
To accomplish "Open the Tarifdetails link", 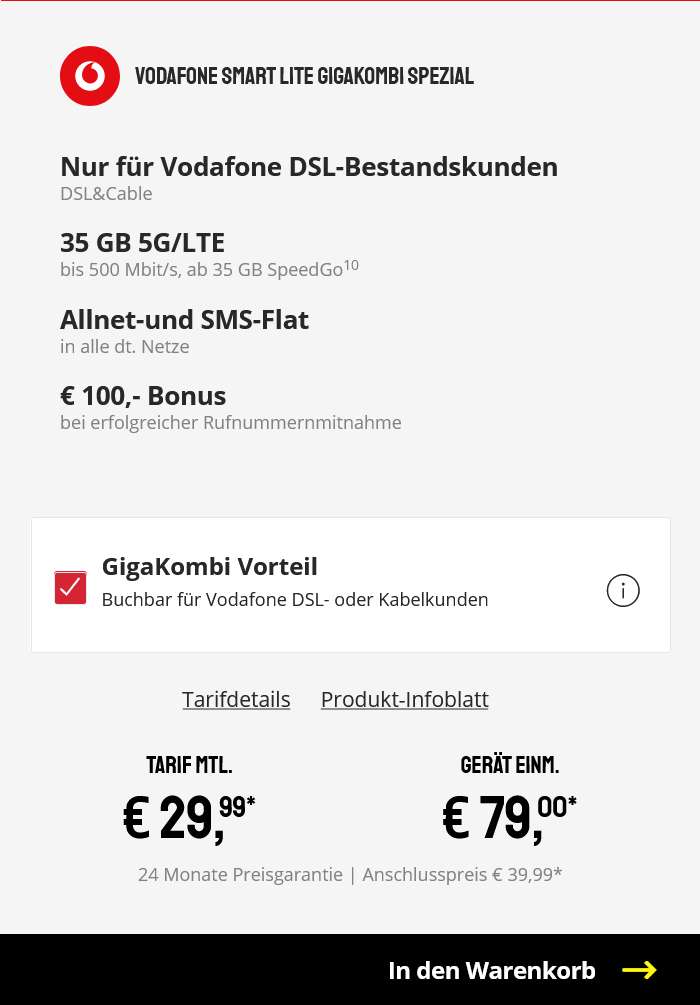I will pos(236,699).
